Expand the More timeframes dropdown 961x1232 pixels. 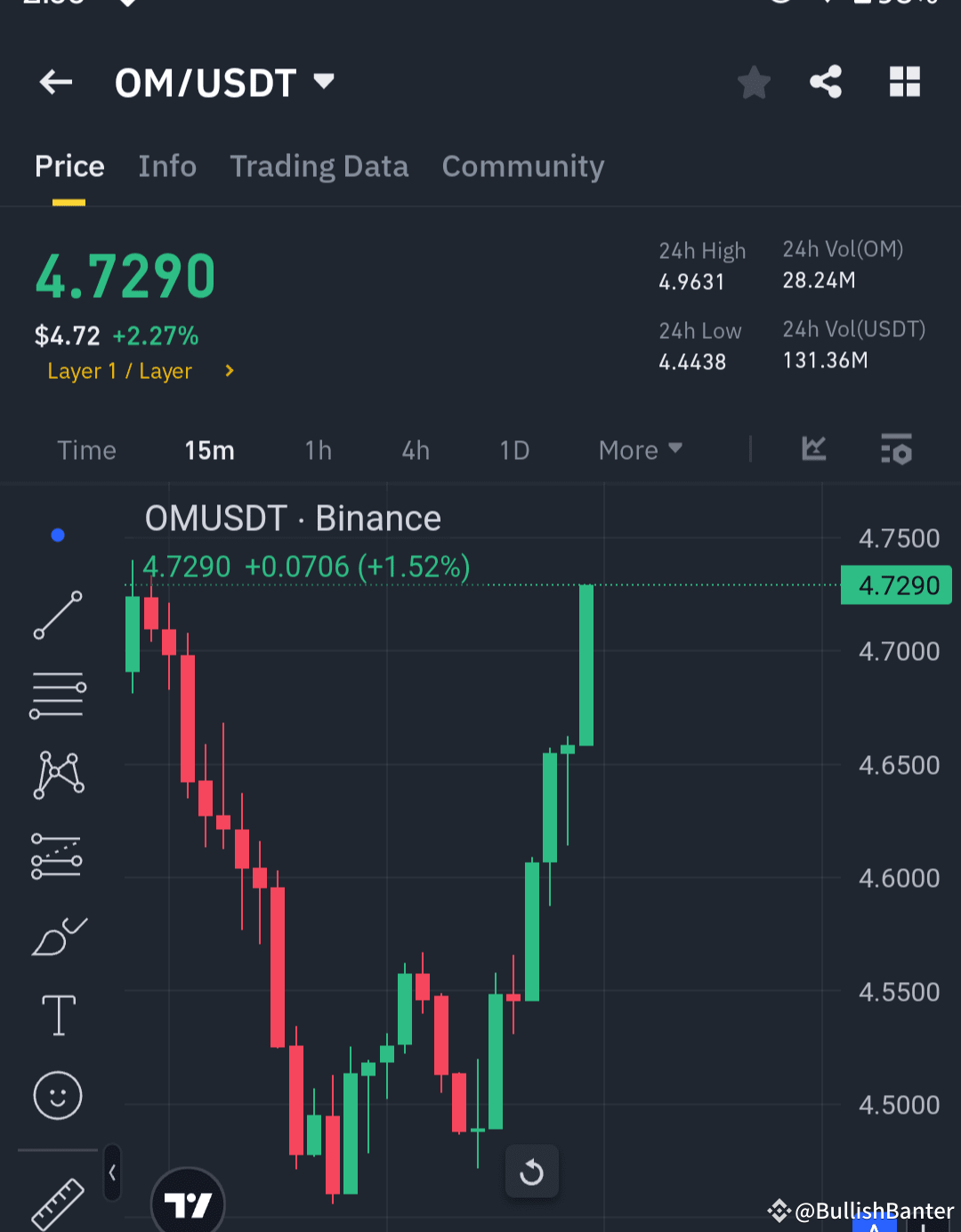click(638, 450)
